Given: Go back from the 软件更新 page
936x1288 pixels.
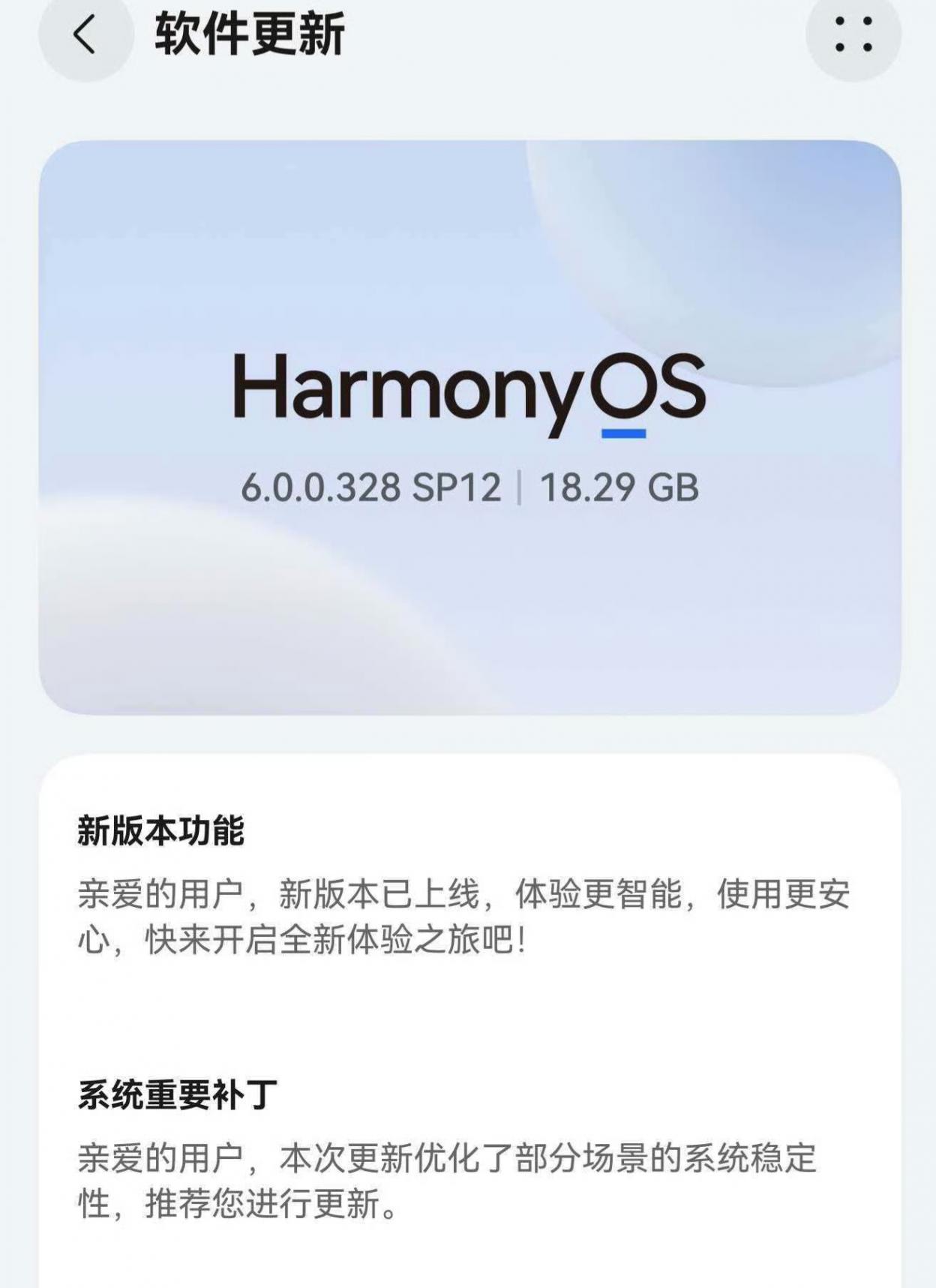Looking at the screenshot, I should 85,34.
